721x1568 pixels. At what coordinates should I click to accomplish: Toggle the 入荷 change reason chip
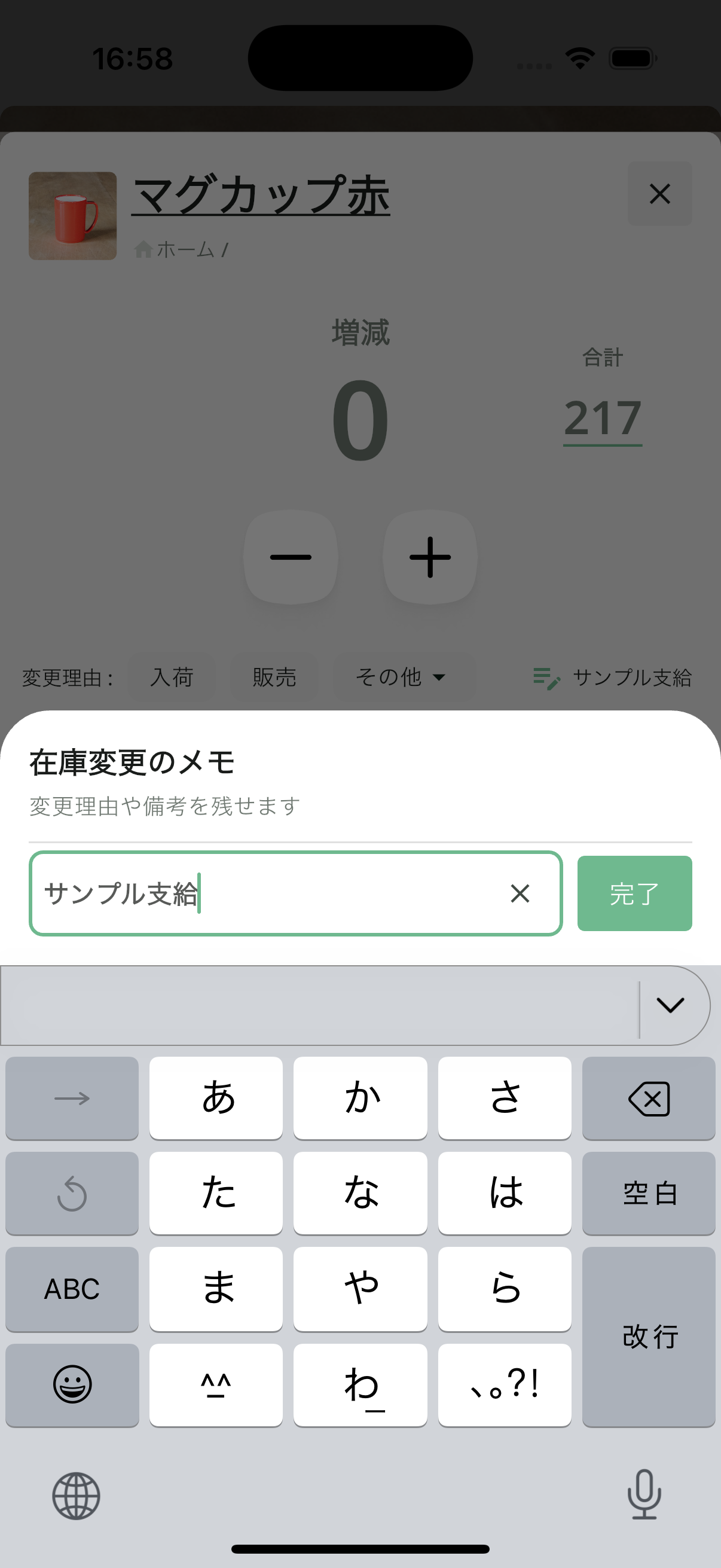(x=172, y=677)
